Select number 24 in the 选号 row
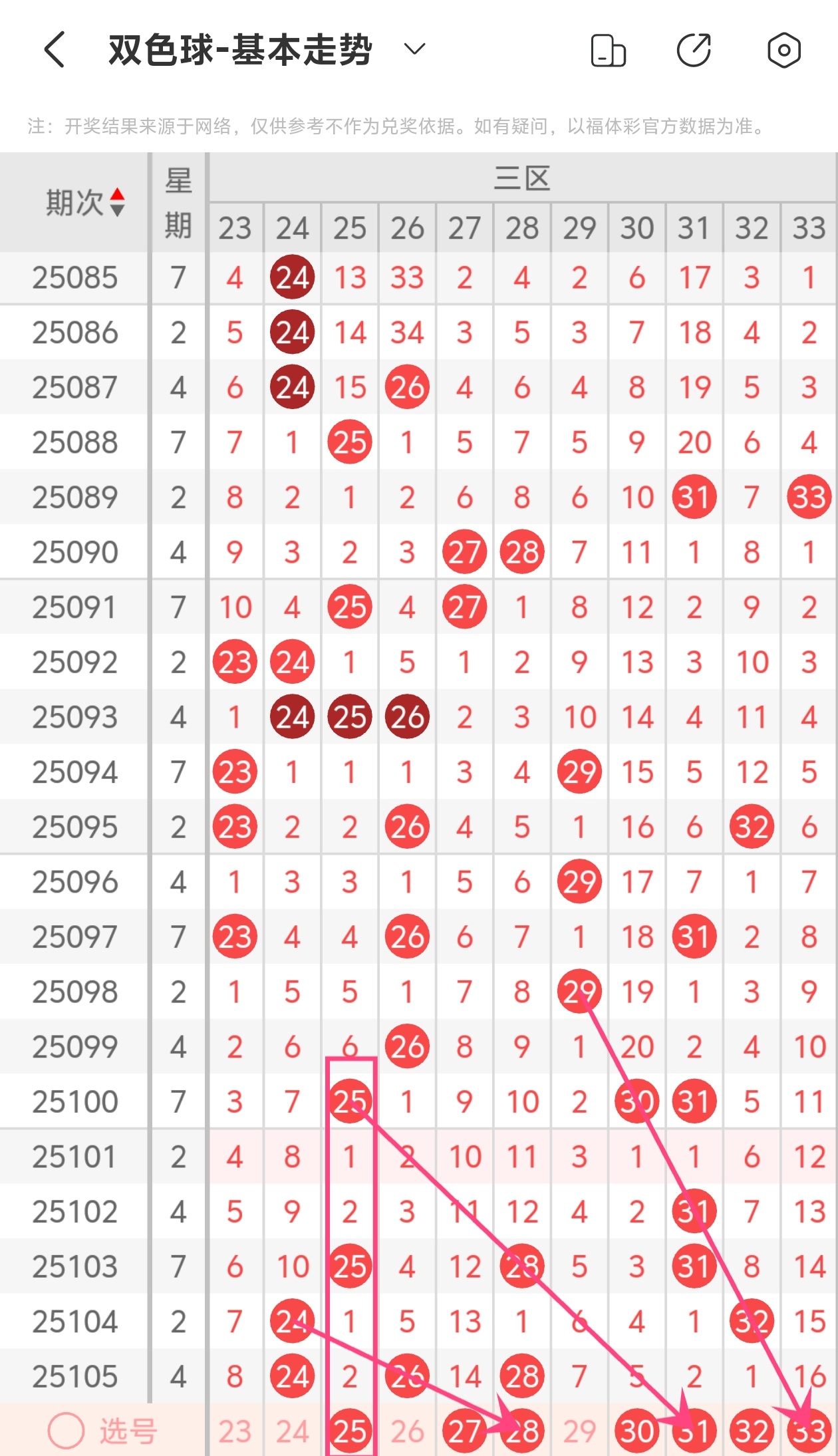The width and height of the screenshot is (838, 1456). pos(293,1431)
